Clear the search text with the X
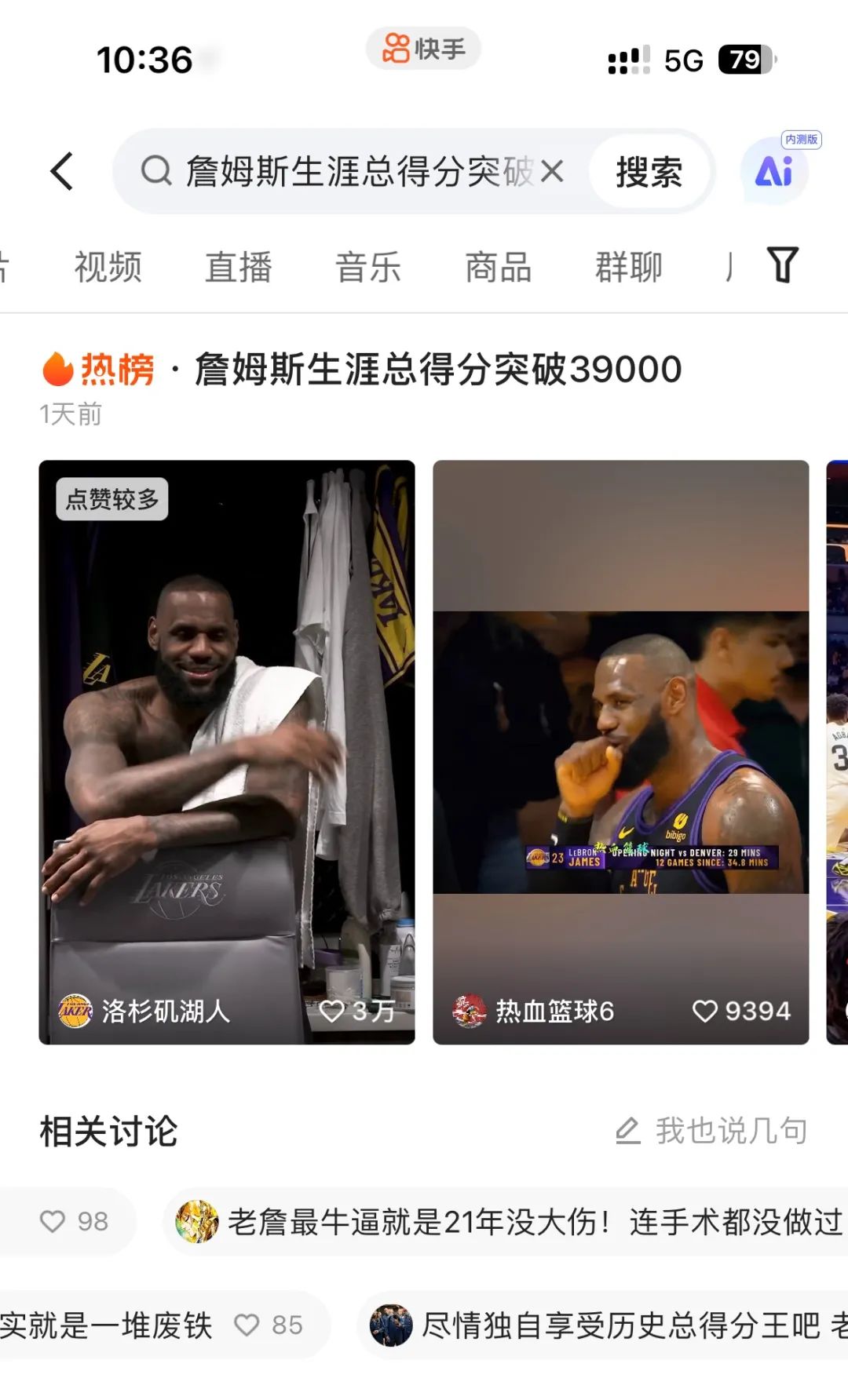The width and height of the screenshot is (848, 1400). click(x=553, y=171)
